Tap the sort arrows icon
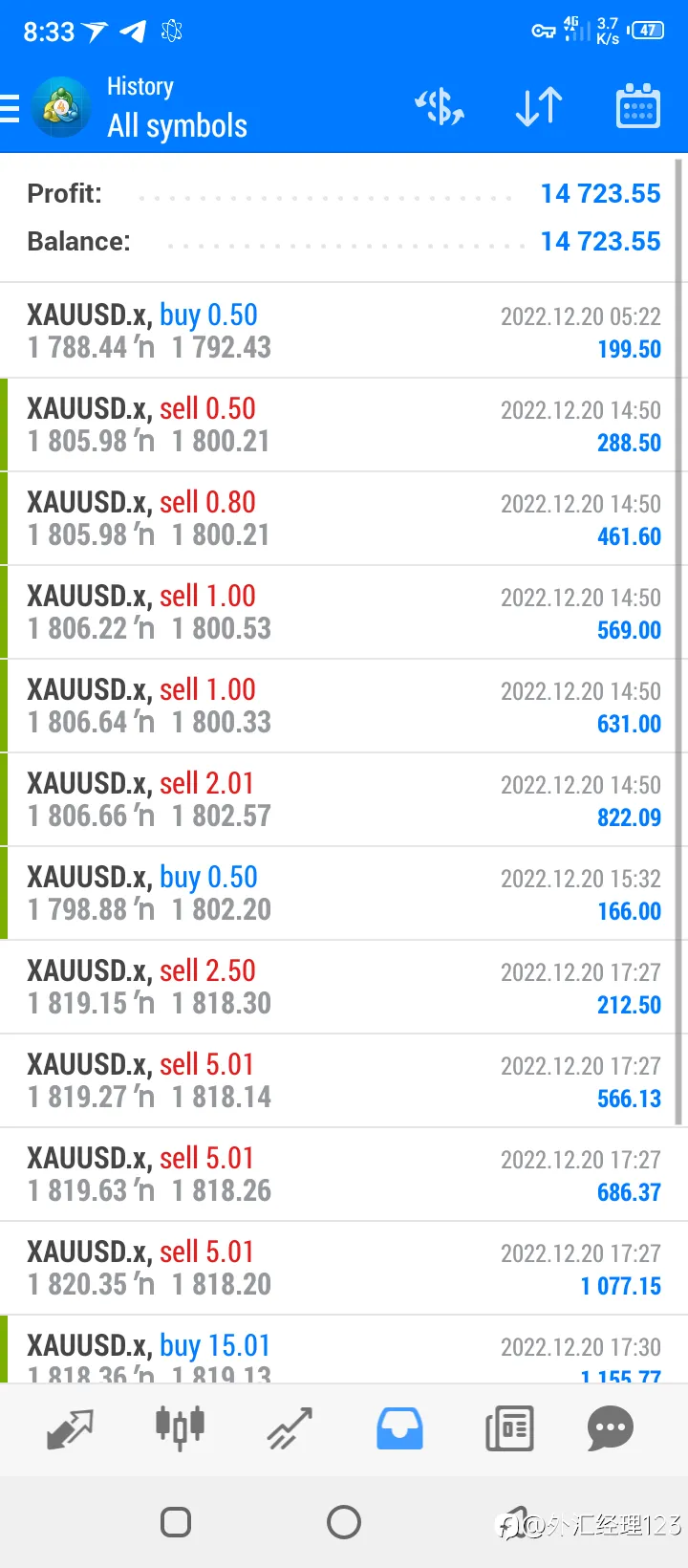 [x=539, y=106]
